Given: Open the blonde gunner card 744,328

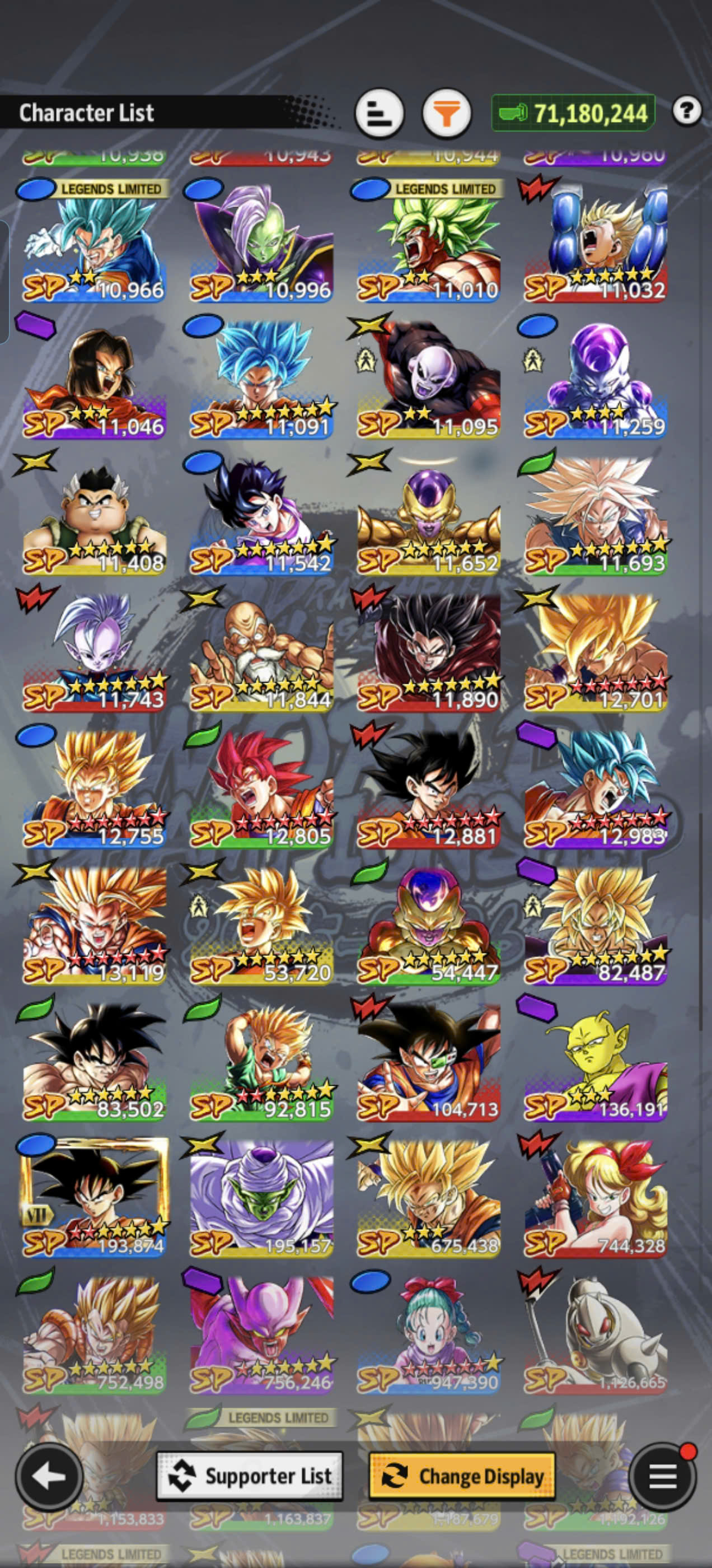Looking at the screenshot, I should 596,1197.
